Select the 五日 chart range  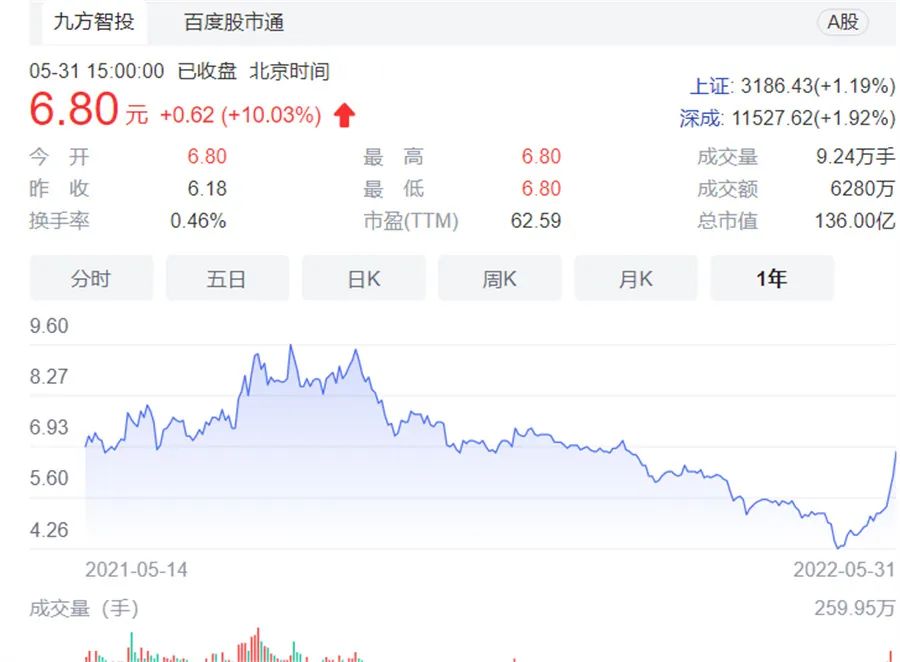coord(227,279)
